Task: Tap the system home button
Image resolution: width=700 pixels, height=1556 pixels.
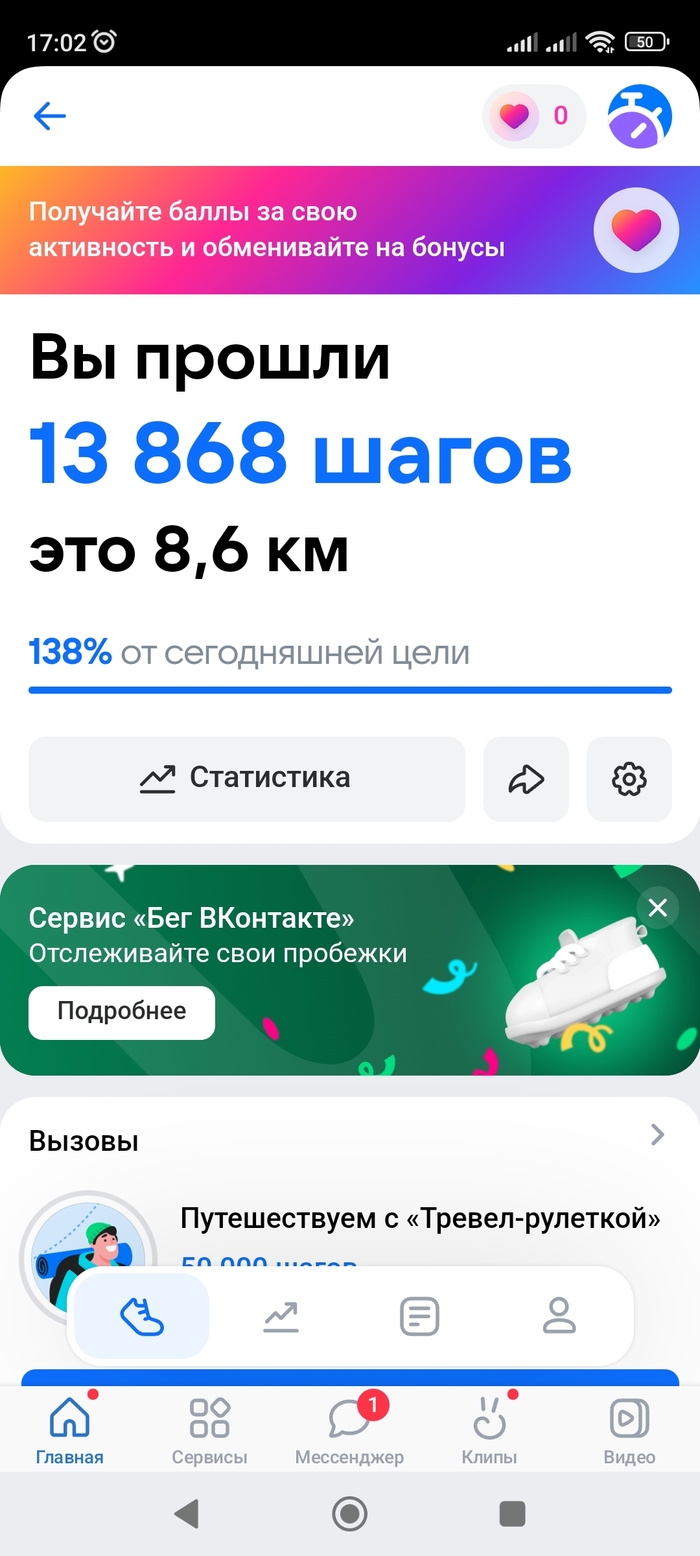Action: click(x=349, y=1513)
